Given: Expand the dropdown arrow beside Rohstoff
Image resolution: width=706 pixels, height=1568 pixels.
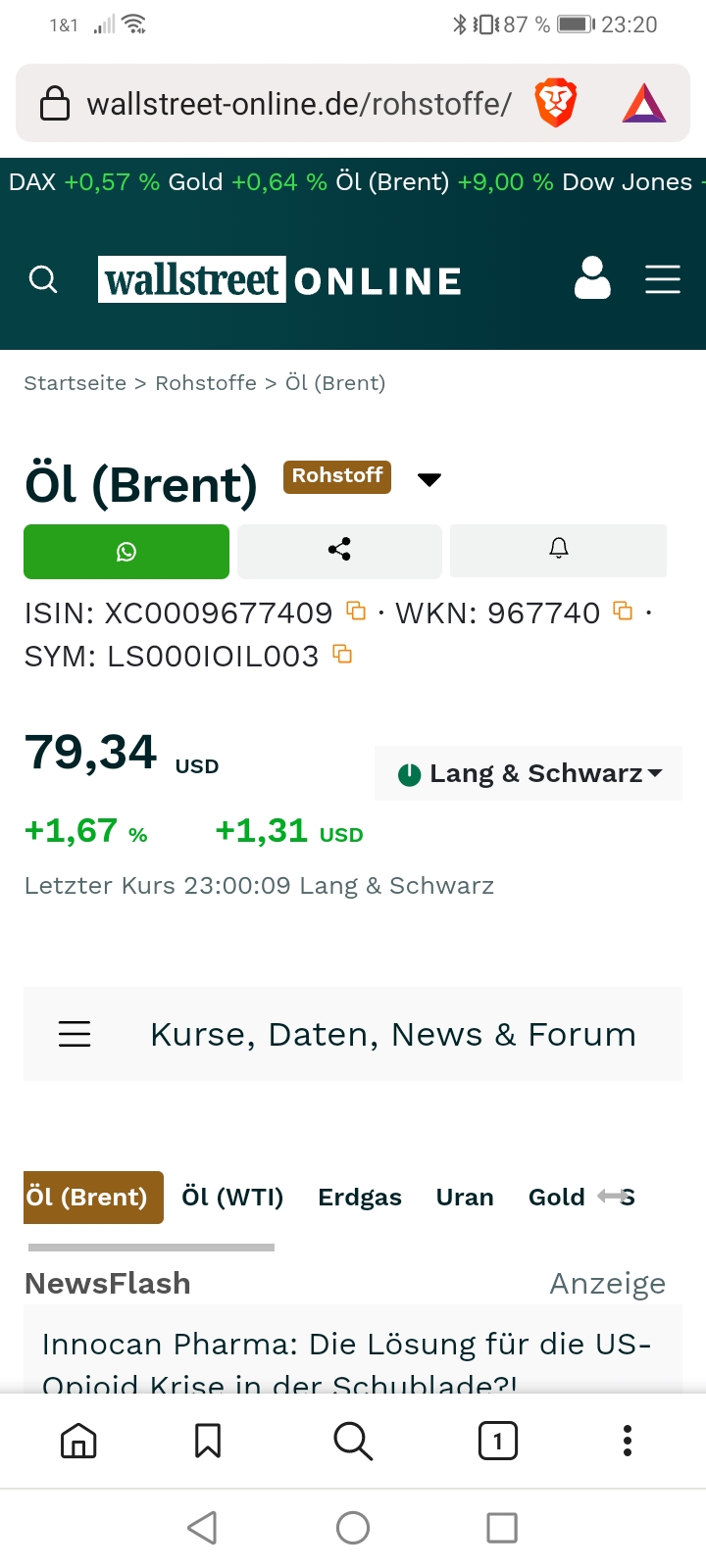Looking at the screenshot, I should pos(429,479).
